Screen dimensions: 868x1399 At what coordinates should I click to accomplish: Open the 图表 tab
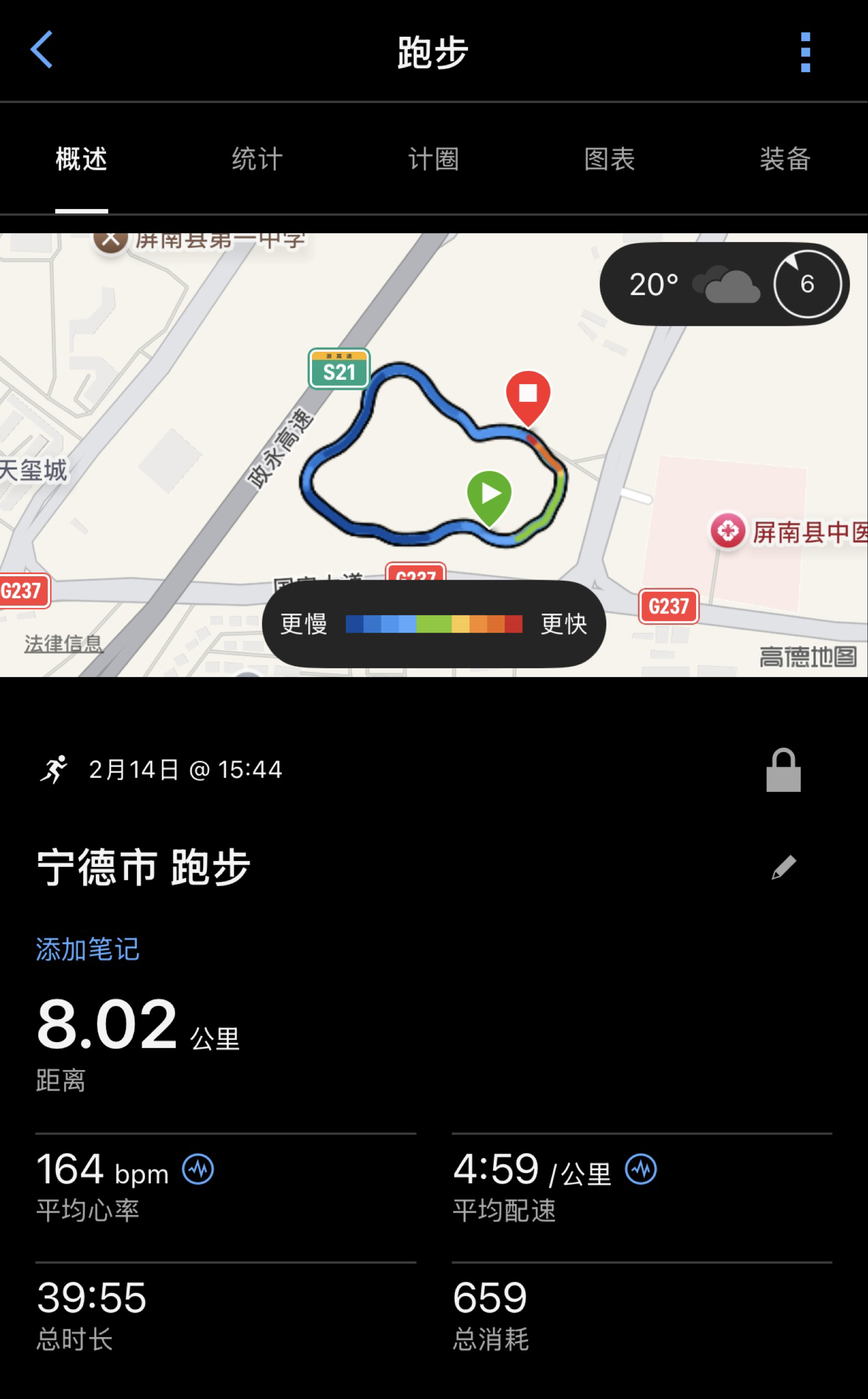tap(609, 159)
